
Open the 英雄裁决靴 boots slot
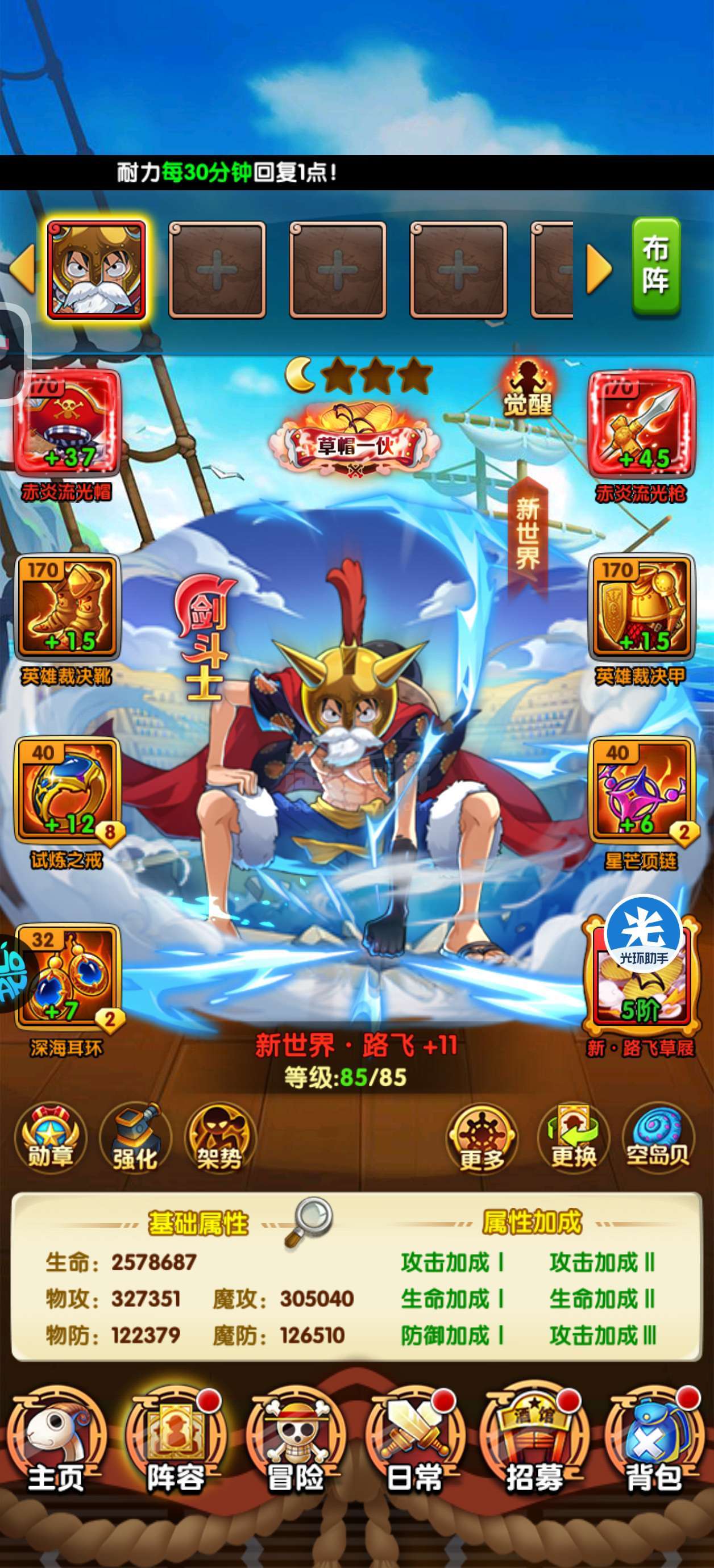[x=67, y=607]
